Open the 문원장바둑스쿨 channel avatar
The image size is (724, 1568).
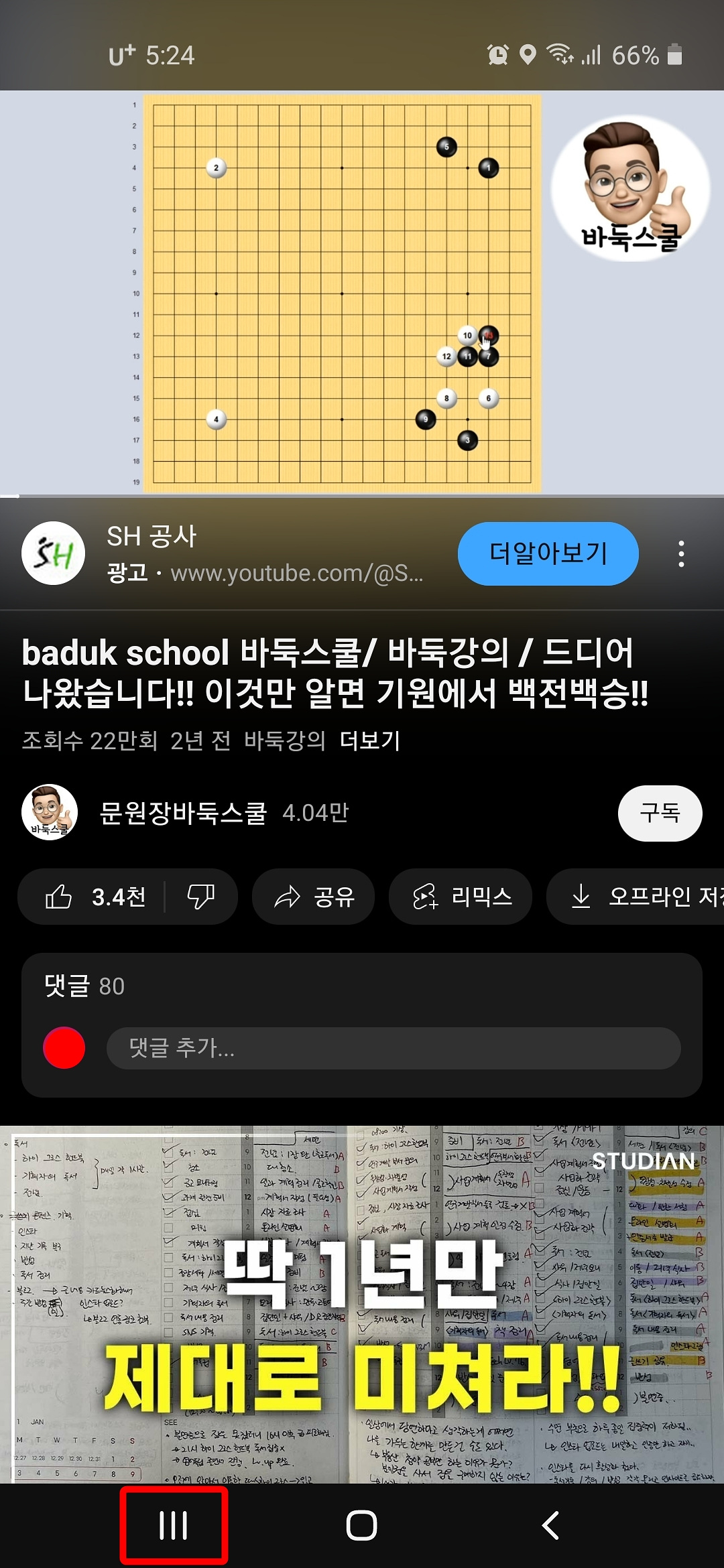[x=50, y=813]
